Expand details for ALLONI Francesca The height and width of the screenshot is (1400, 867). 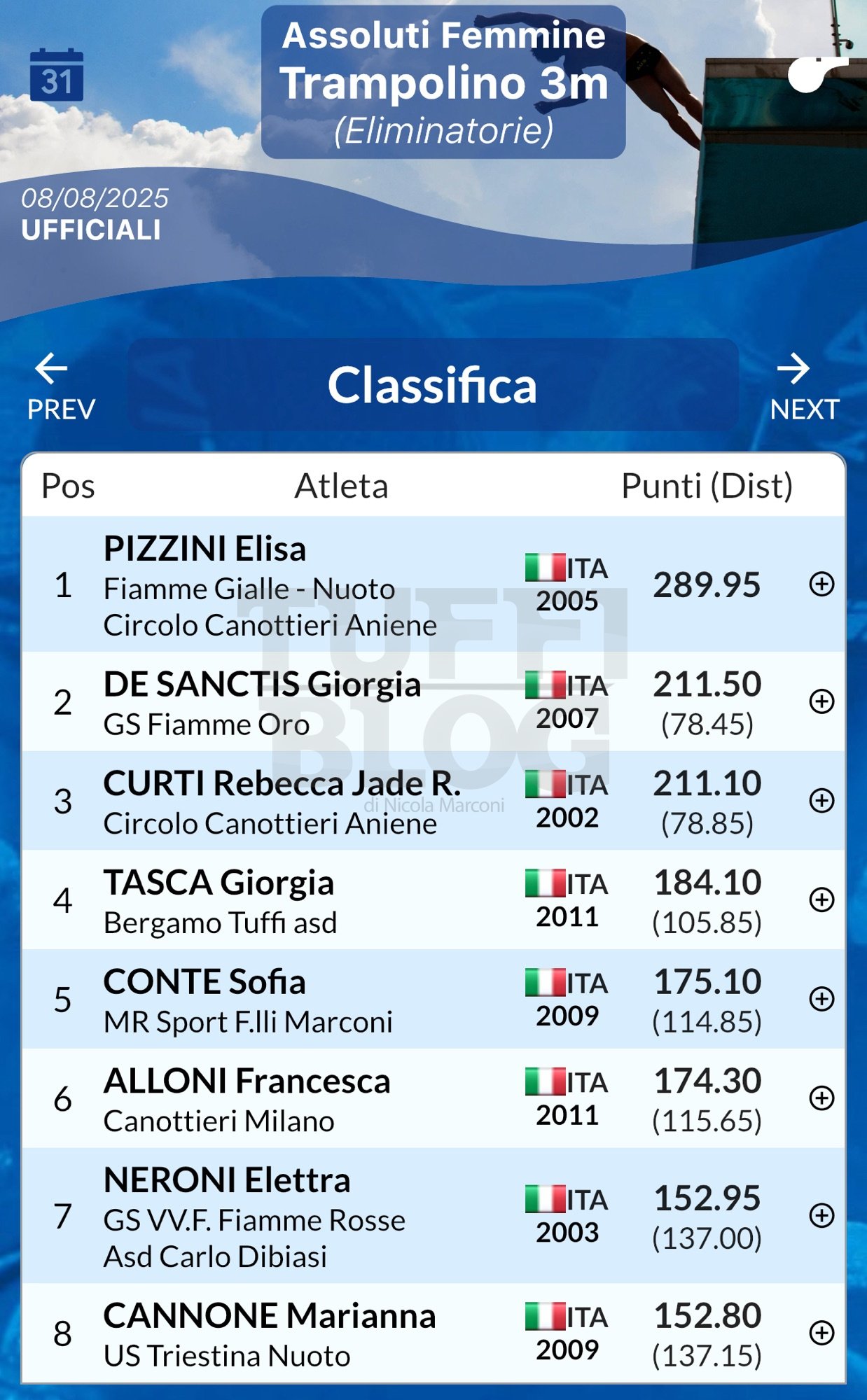tap(821, 1098)
